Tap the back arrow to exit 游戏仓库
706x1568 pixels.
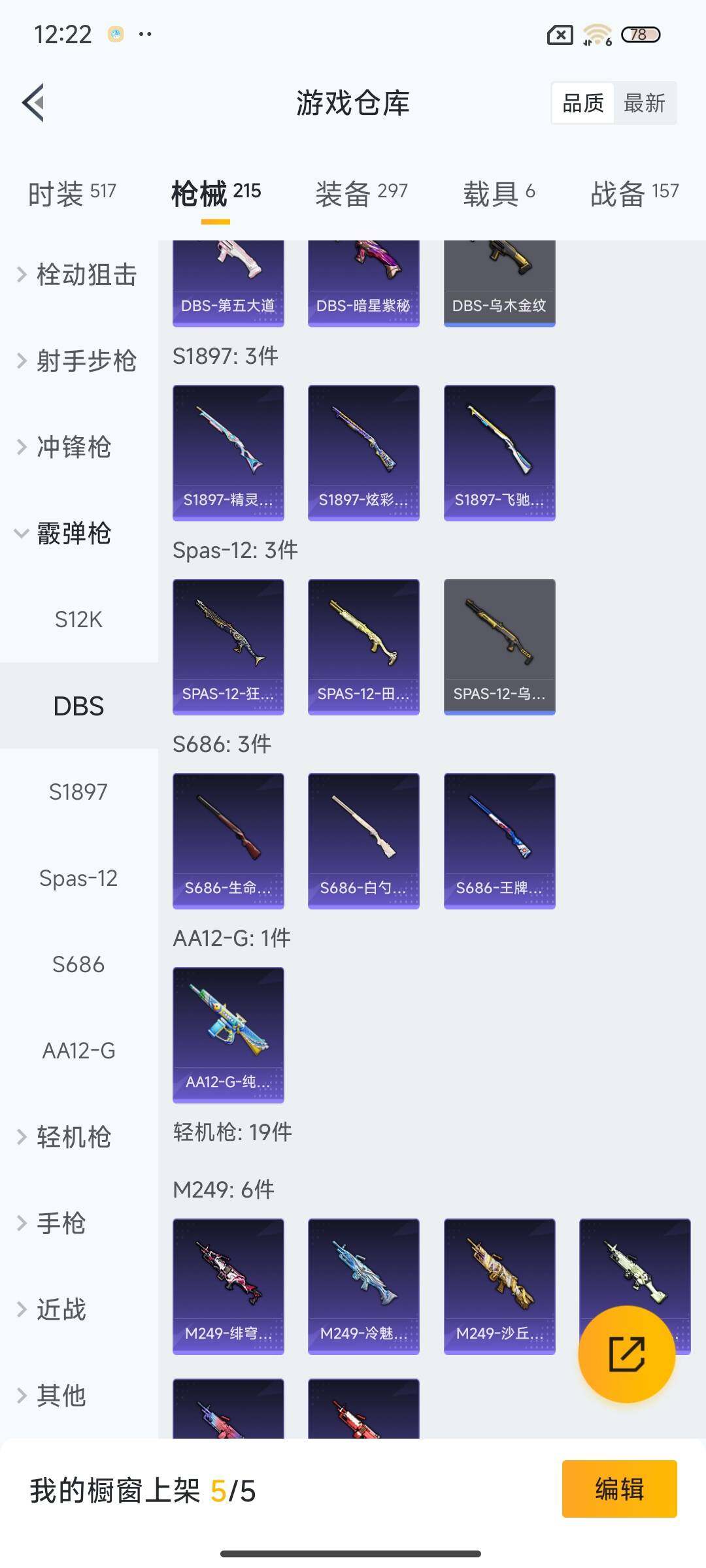click(34, 103)
